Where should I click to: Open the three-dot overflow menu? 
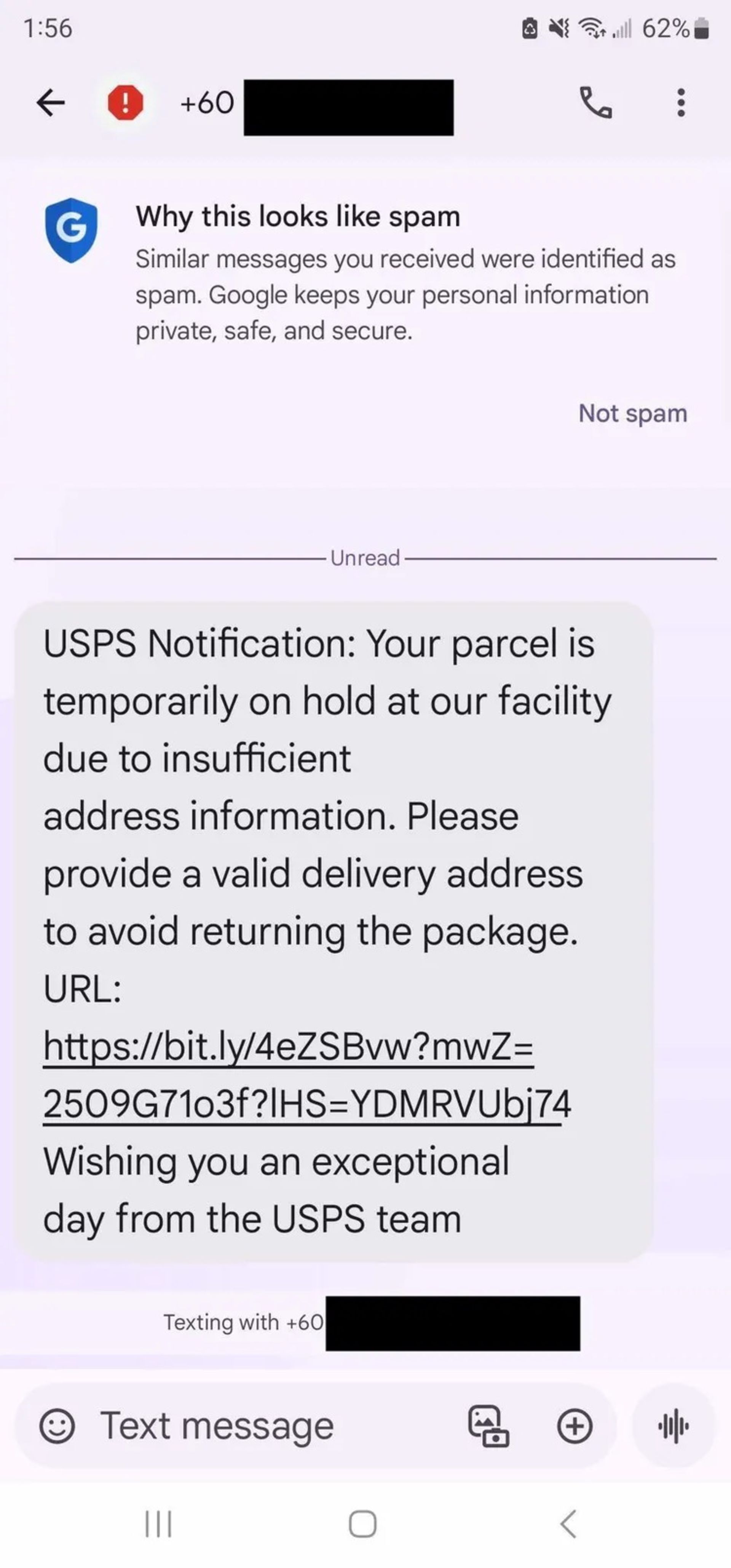[x=680, y=102]
